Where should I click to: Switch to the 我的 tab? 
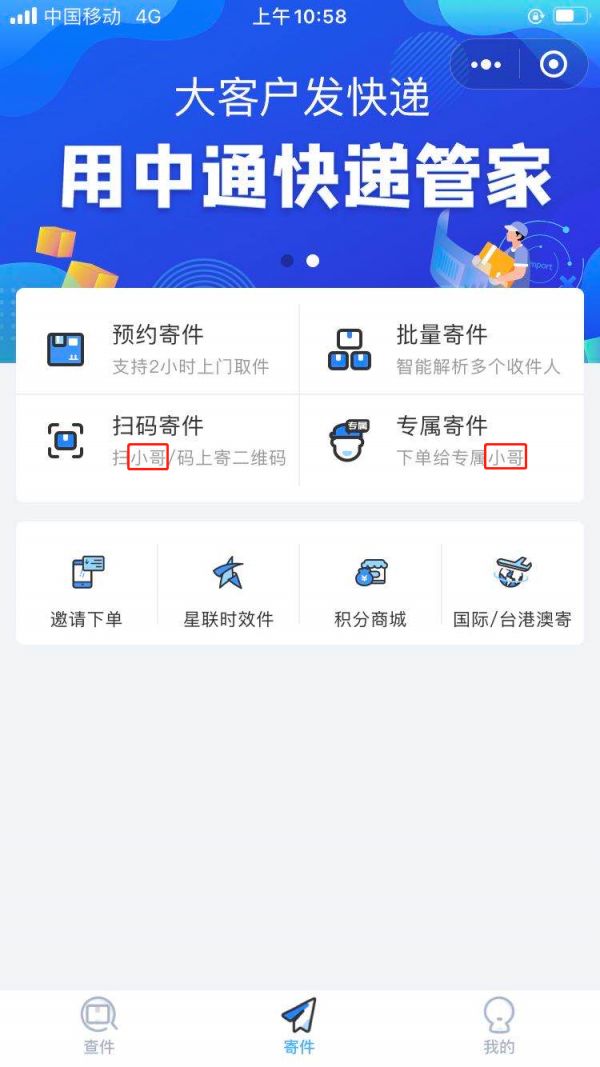click(499, 1026)
